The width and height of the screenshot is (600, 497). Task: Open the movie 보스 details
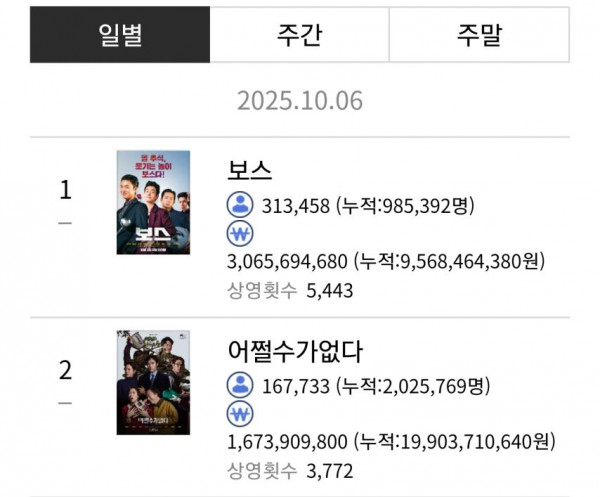pyautogui.click(x=250, y=169)
